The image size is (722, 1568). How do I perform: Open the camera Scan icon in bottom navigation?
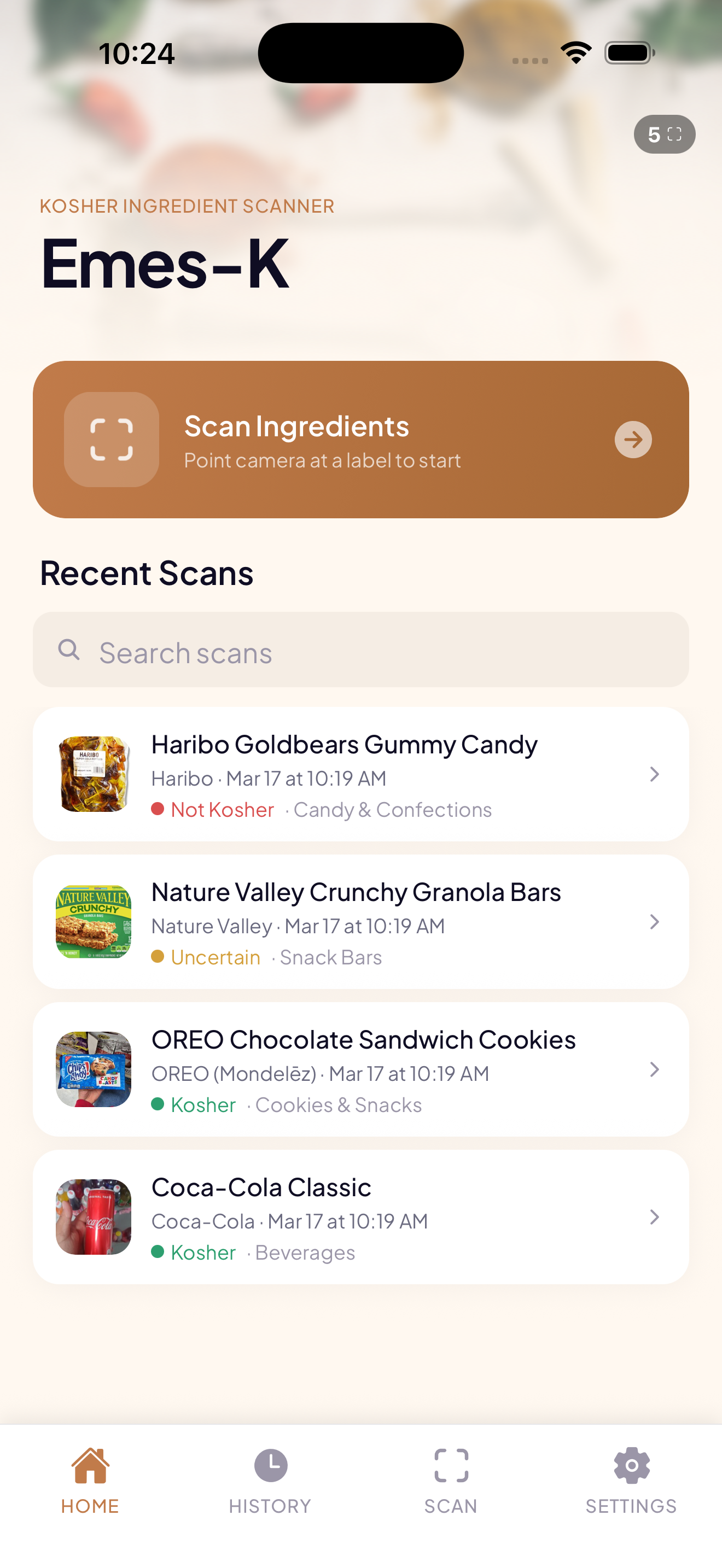(451, 1467)
